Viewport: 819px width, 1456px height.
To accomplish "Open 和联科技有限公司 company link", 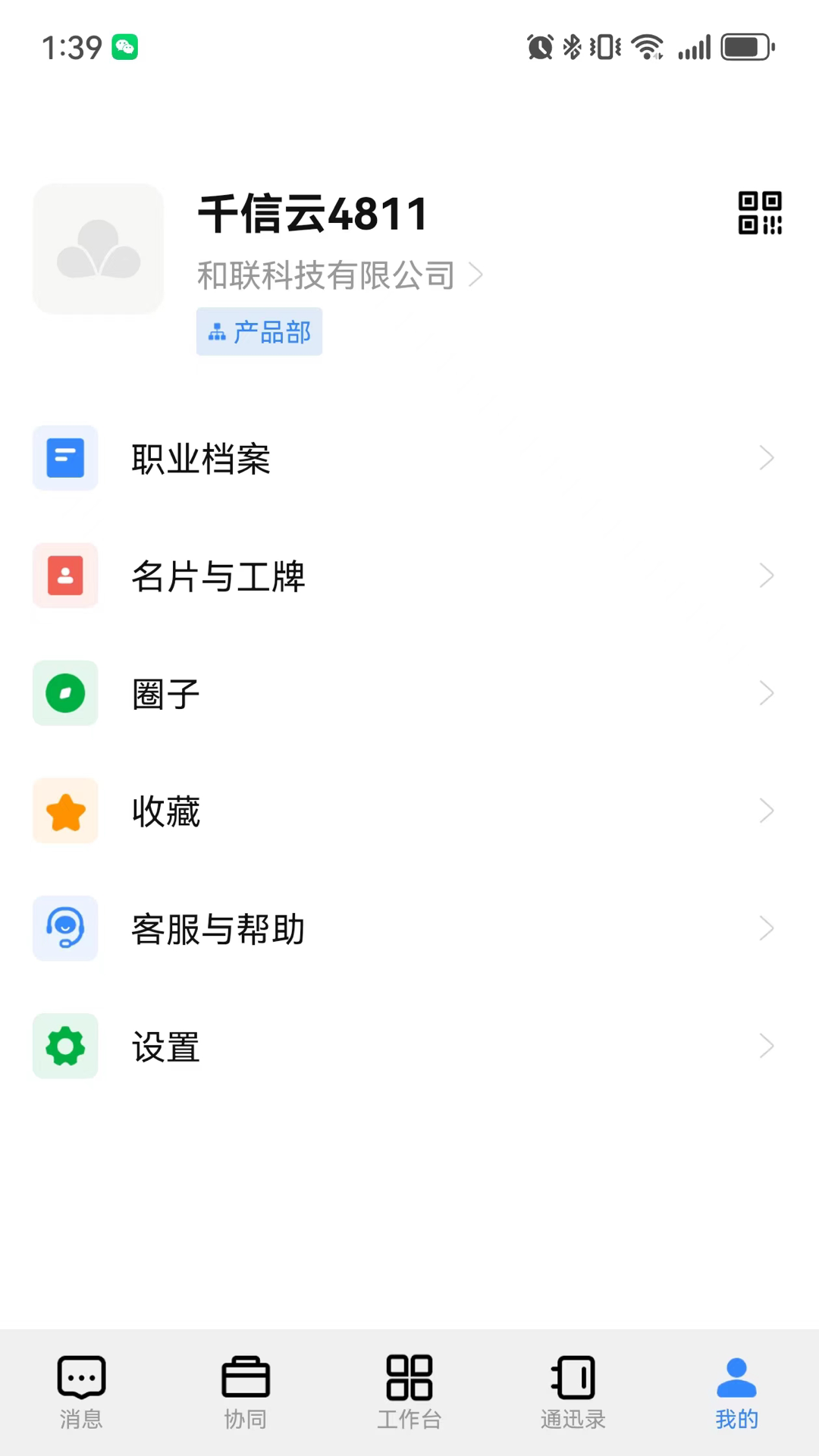I will (339, 275).
